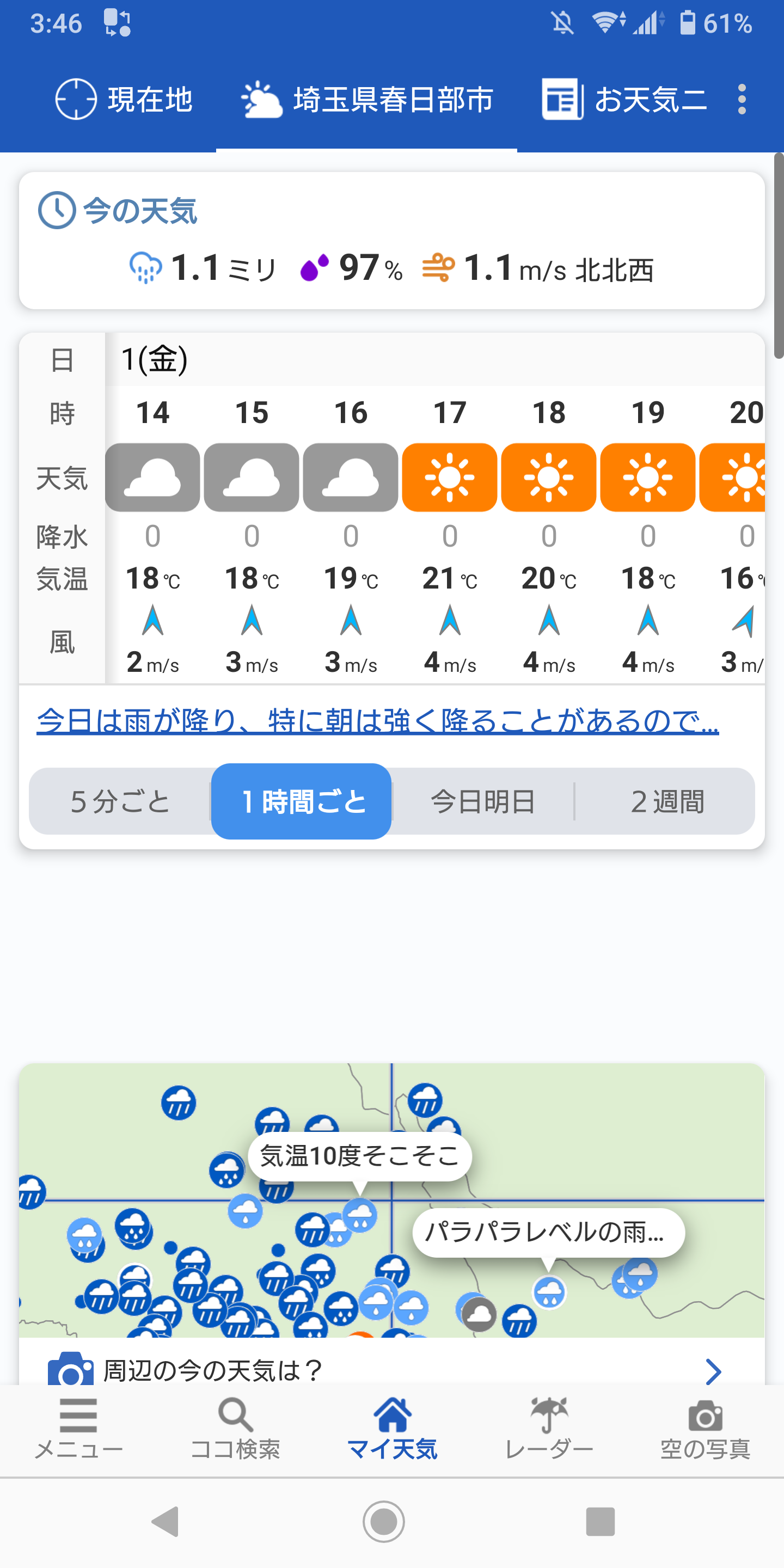Open the overflow menu
Viewport: 784px width, 1568px height.
742,99
